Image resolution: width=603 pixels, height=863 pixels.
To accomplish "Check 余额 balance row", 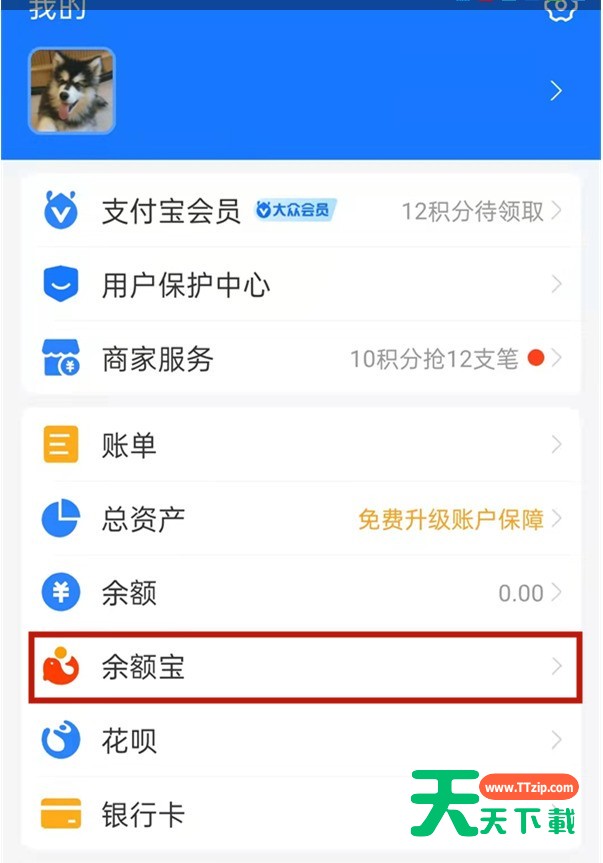I will (300, 593).
